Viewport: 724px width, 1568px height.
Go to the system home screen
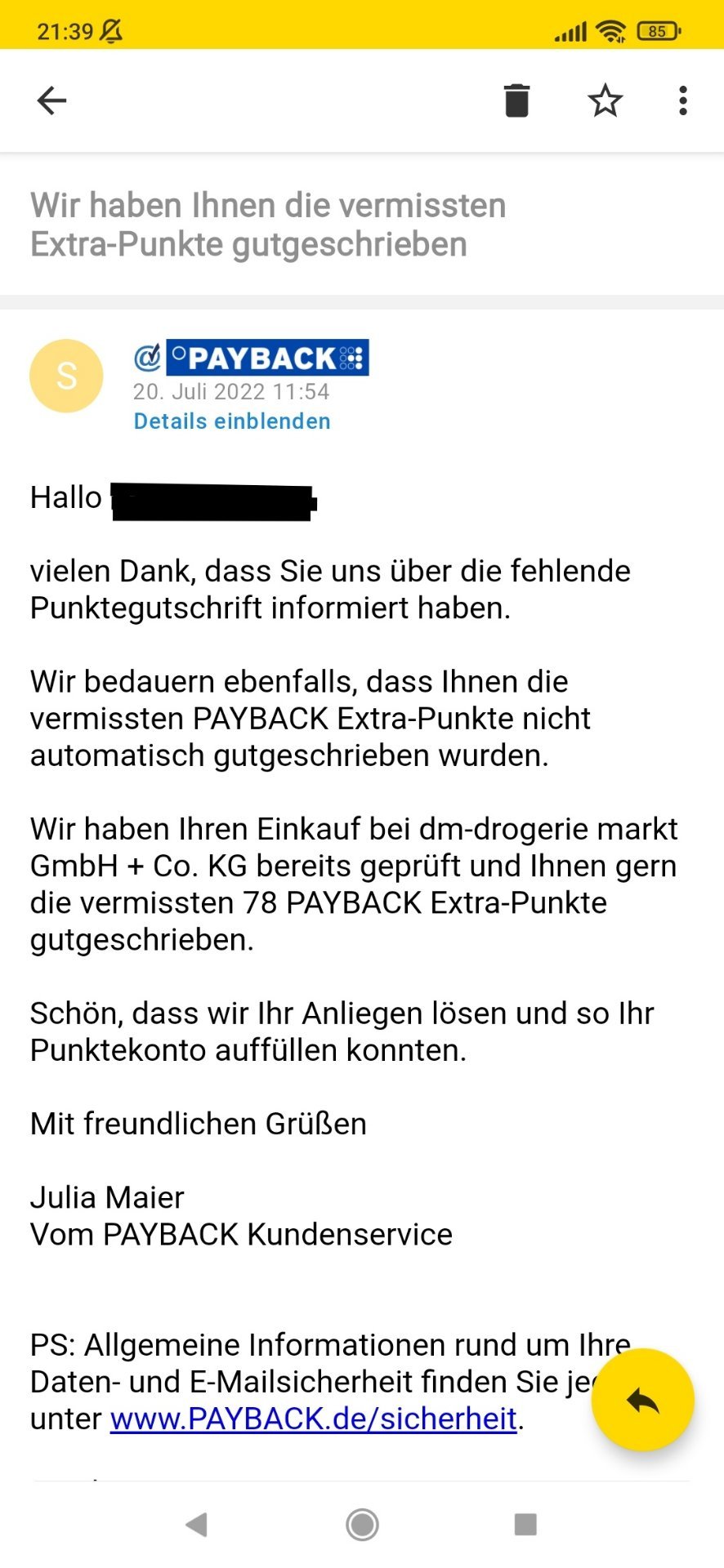362,1524
